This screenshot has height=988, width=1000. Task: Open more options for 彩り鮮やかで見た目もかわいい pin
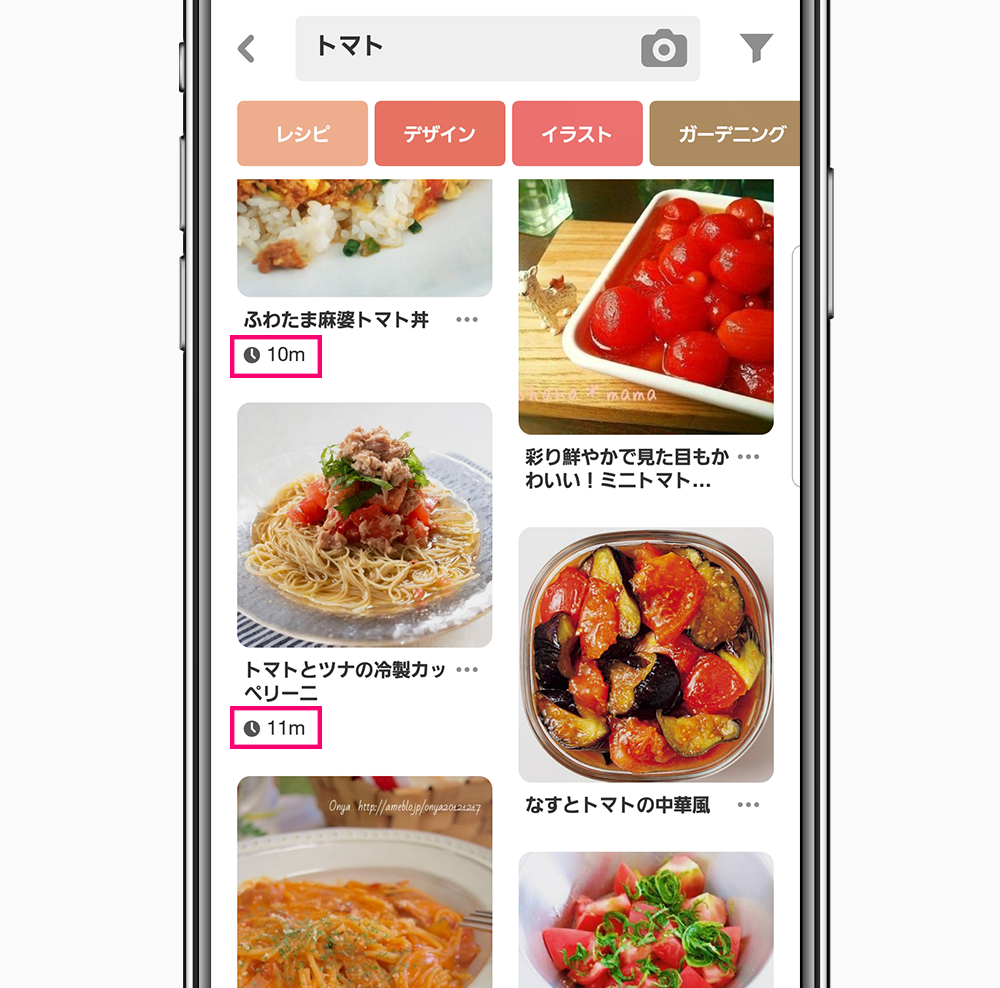pos(748,457)
